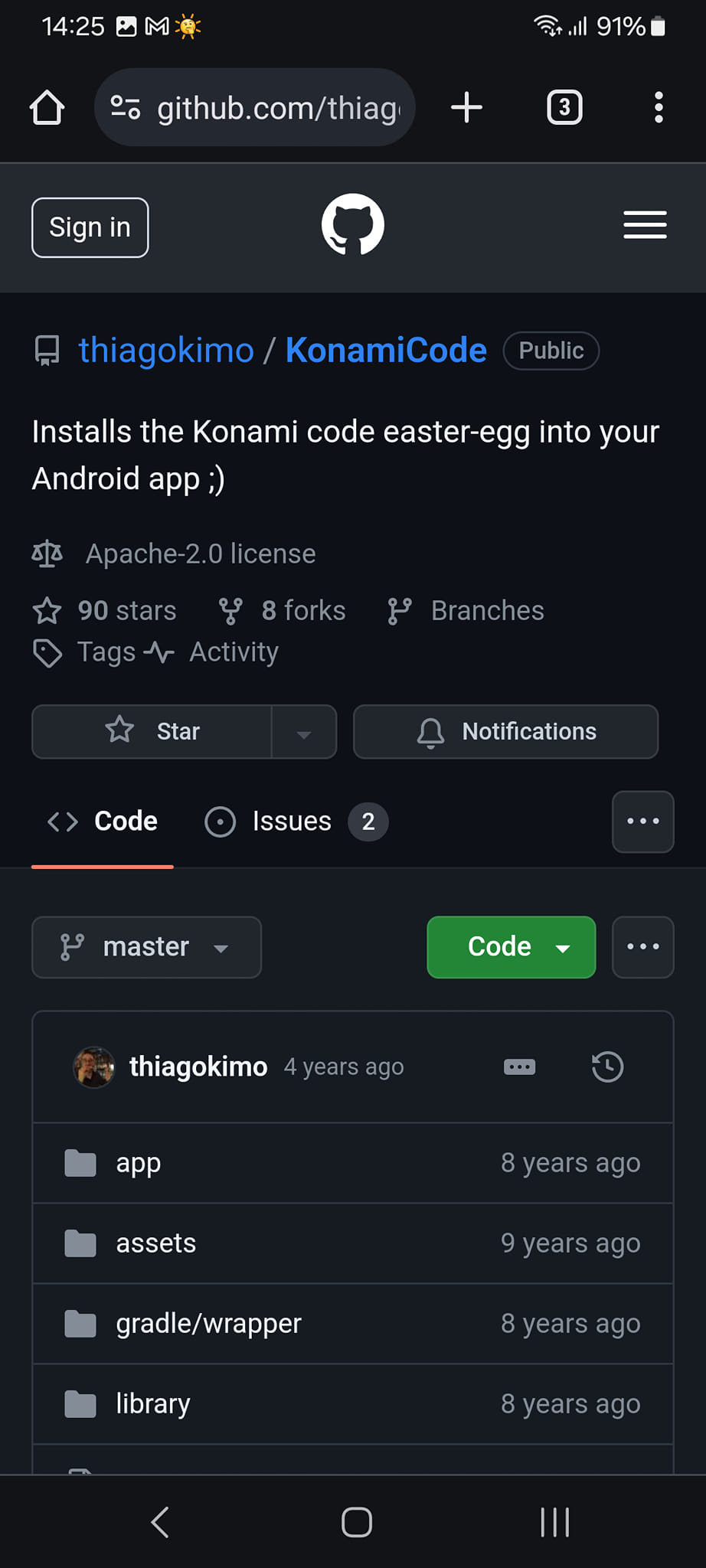Switch to the Issues tab
Screen dimensions: 706x1568
[291, 822]
